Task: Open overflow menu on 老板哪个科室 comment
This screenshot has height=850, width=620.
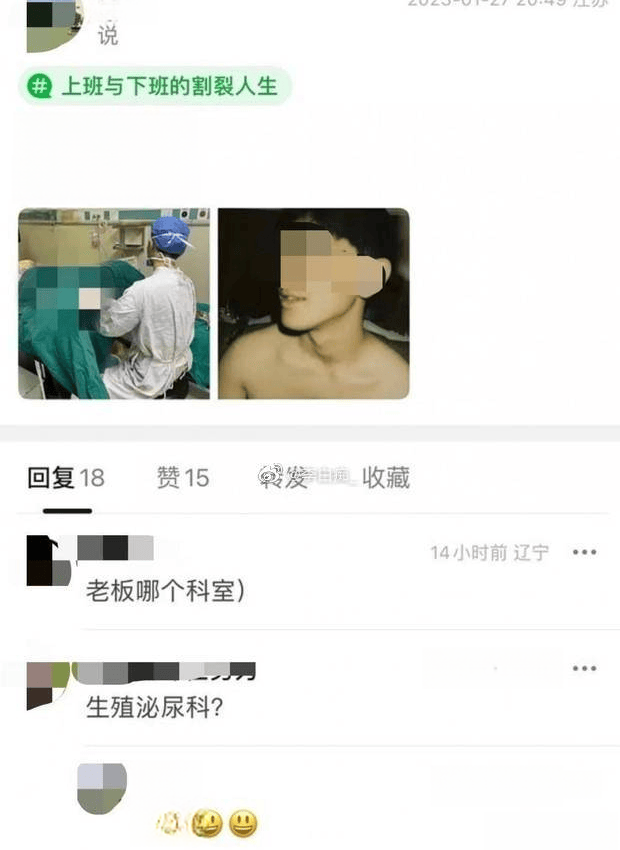Action: point(584,552)
